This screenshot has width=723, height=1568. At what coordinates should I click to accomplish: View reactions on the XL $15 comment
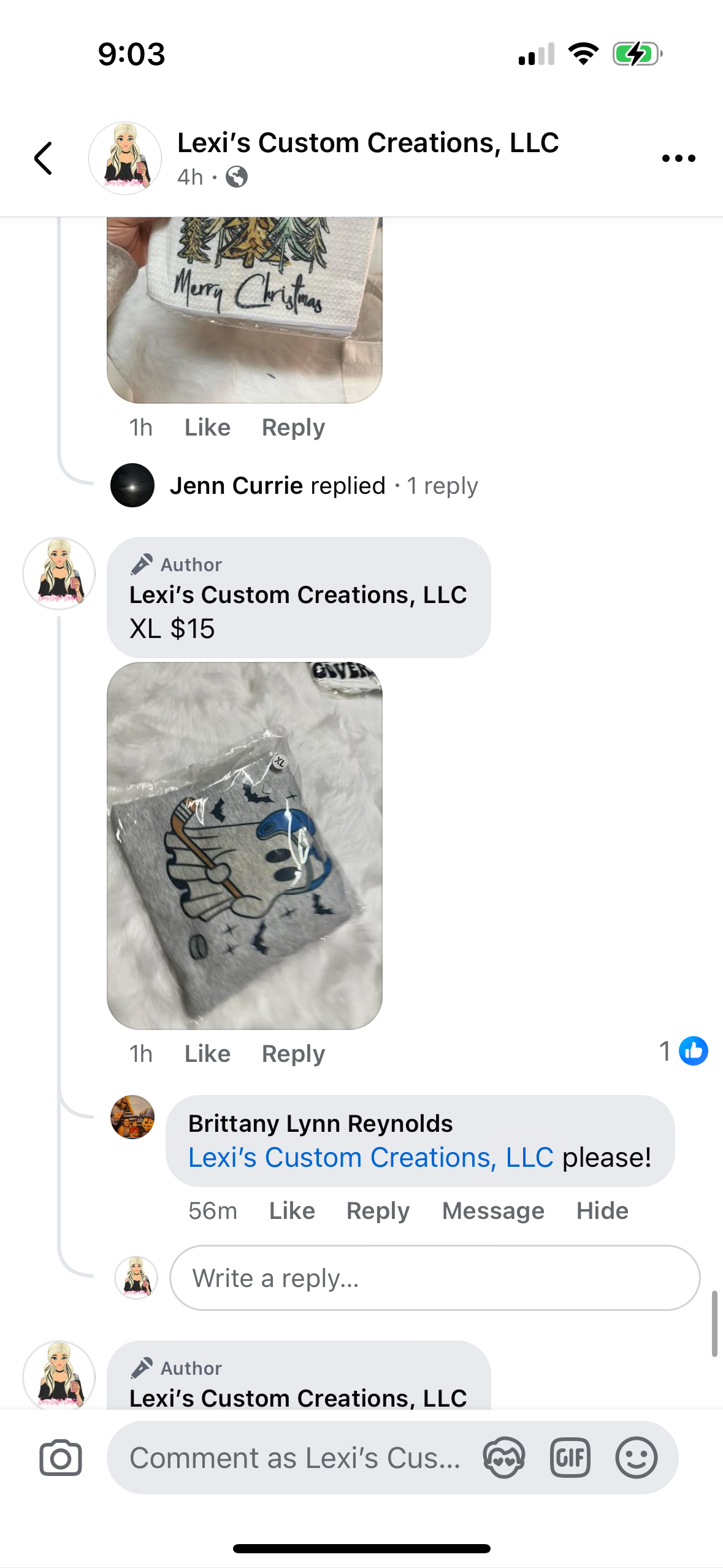[683, 1051]
